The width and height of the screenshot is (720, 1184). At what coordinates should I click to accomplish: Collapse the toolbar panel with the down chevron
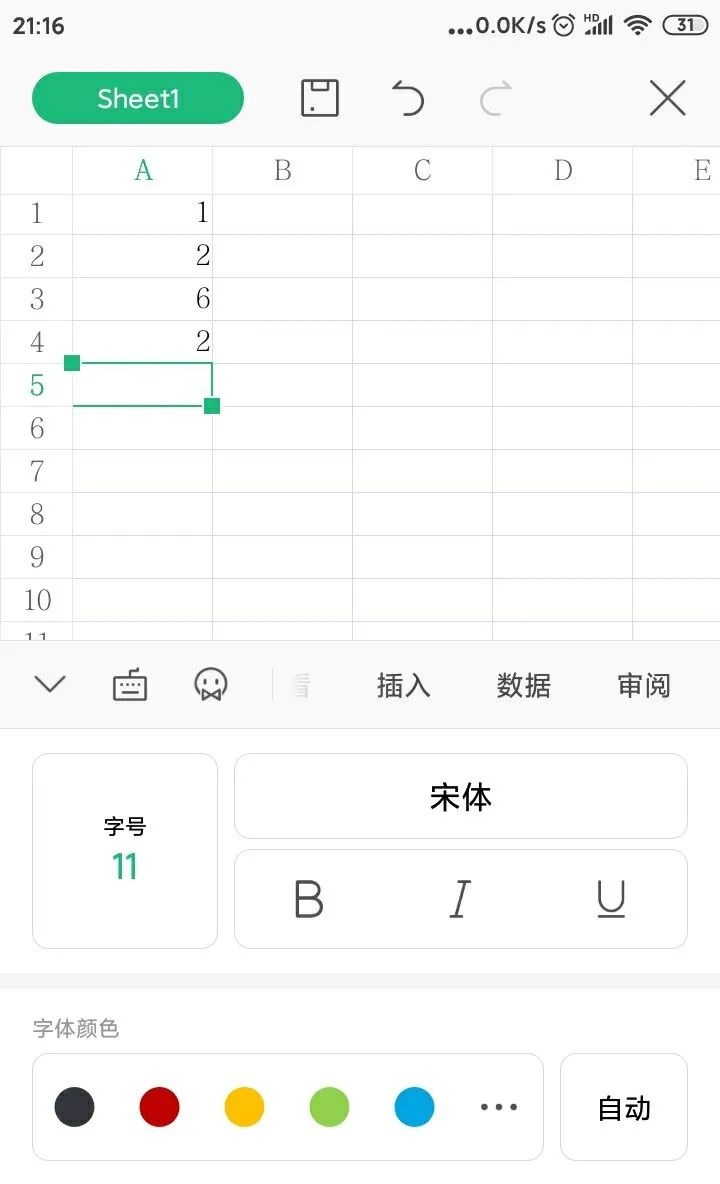tap(51, 684)
